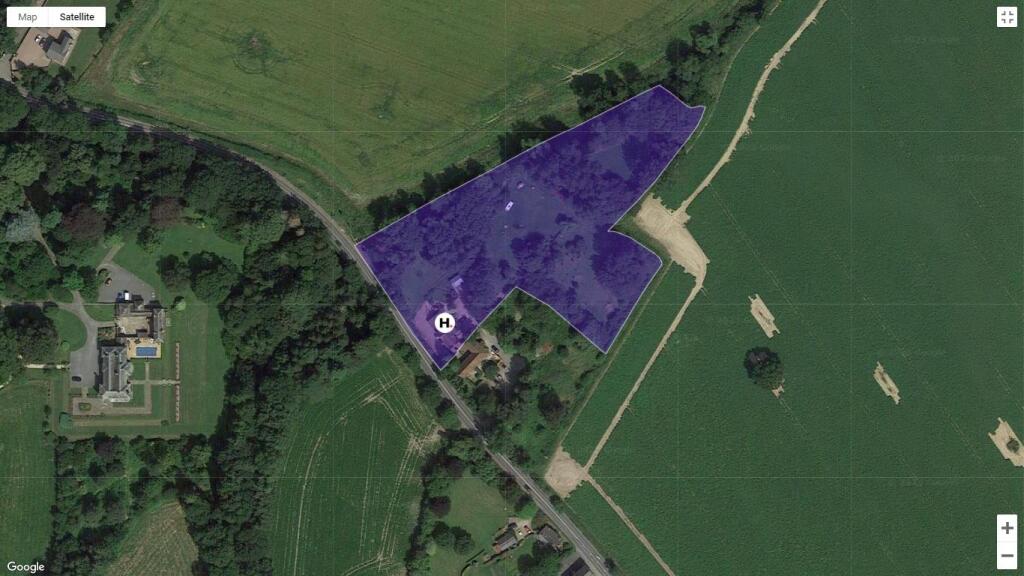Exit fullscreen map mode
This screenshot has height=576, width=1024.
(1006, 17)
